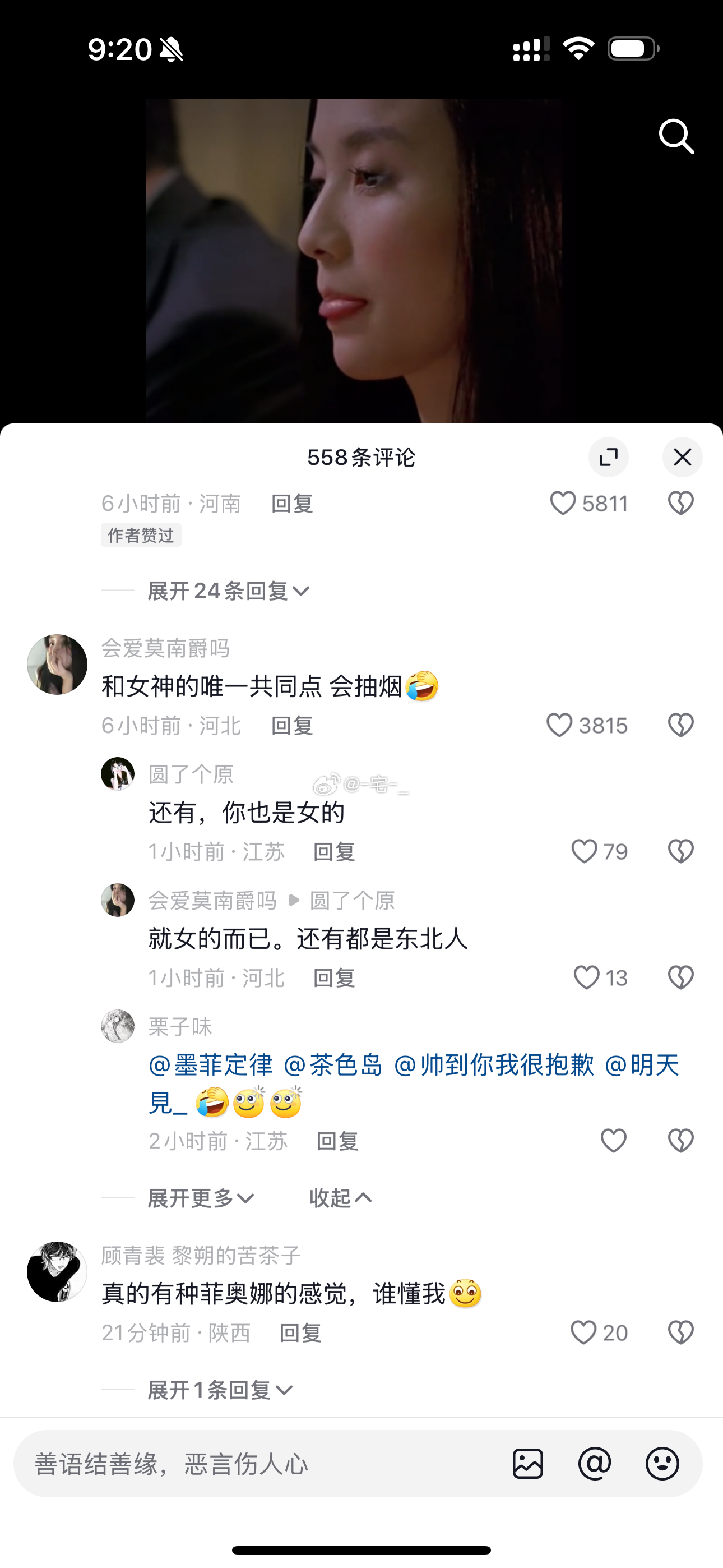The width and height of the screenshot is (723, 1568).
Task: Expand the 24 replies
Action: pyautogui.click(x=229, y=591)
